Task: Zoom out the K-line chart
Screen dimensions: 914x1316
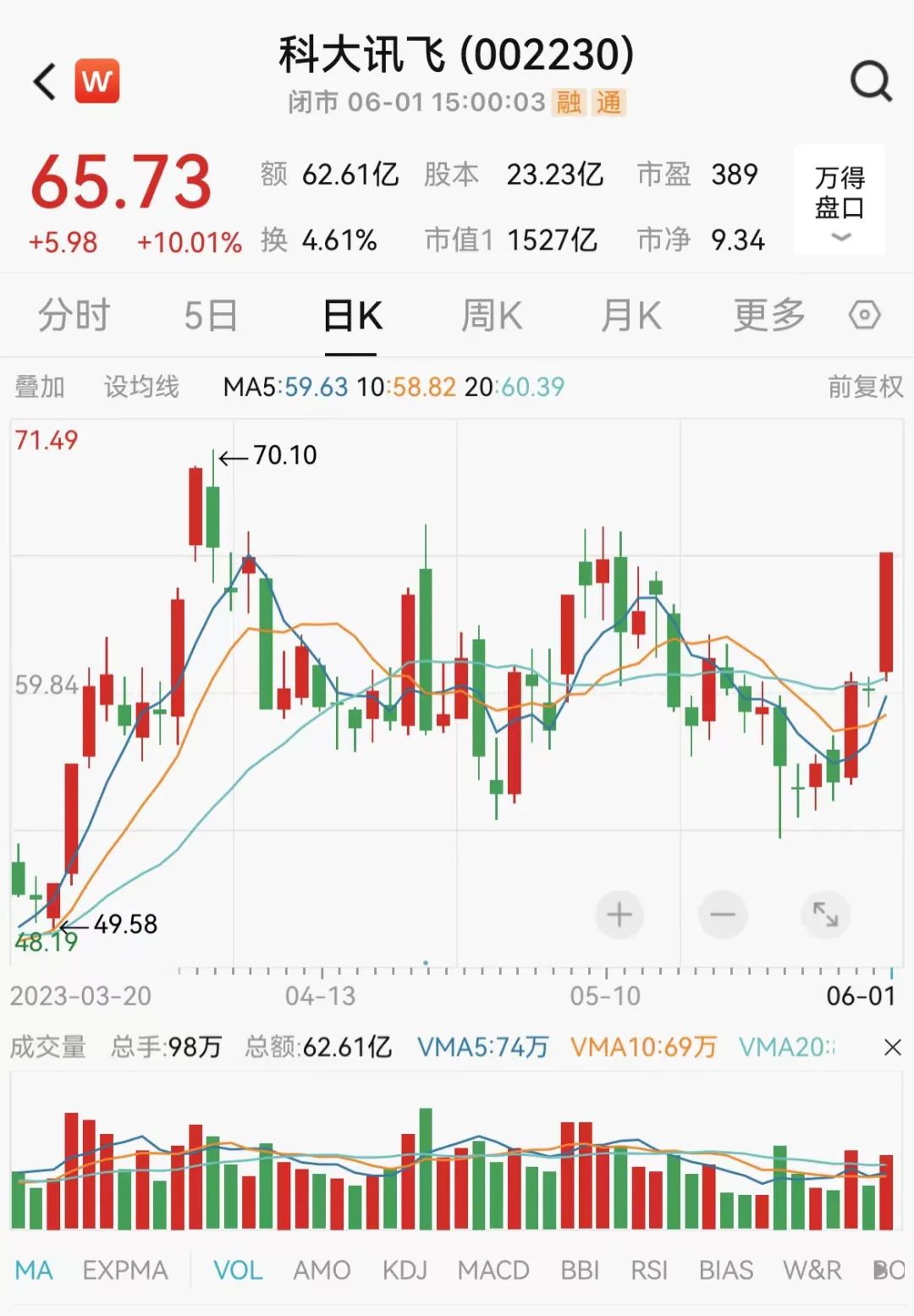Action: click(723, 915)
